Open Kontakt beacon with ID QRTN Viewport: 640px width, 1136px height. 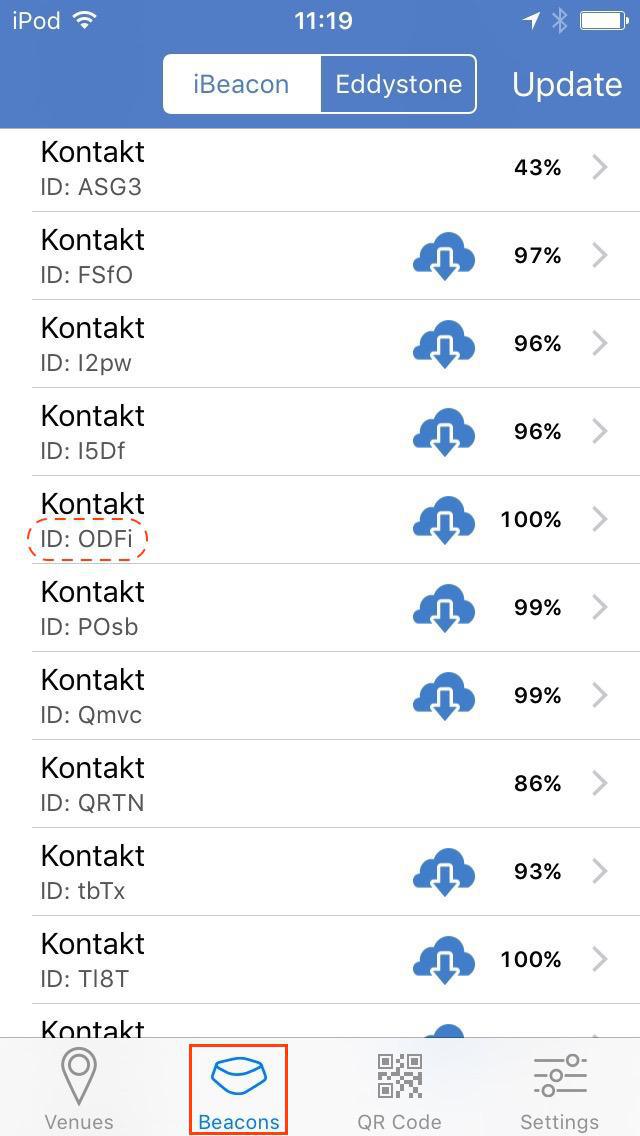pos(300,784)
